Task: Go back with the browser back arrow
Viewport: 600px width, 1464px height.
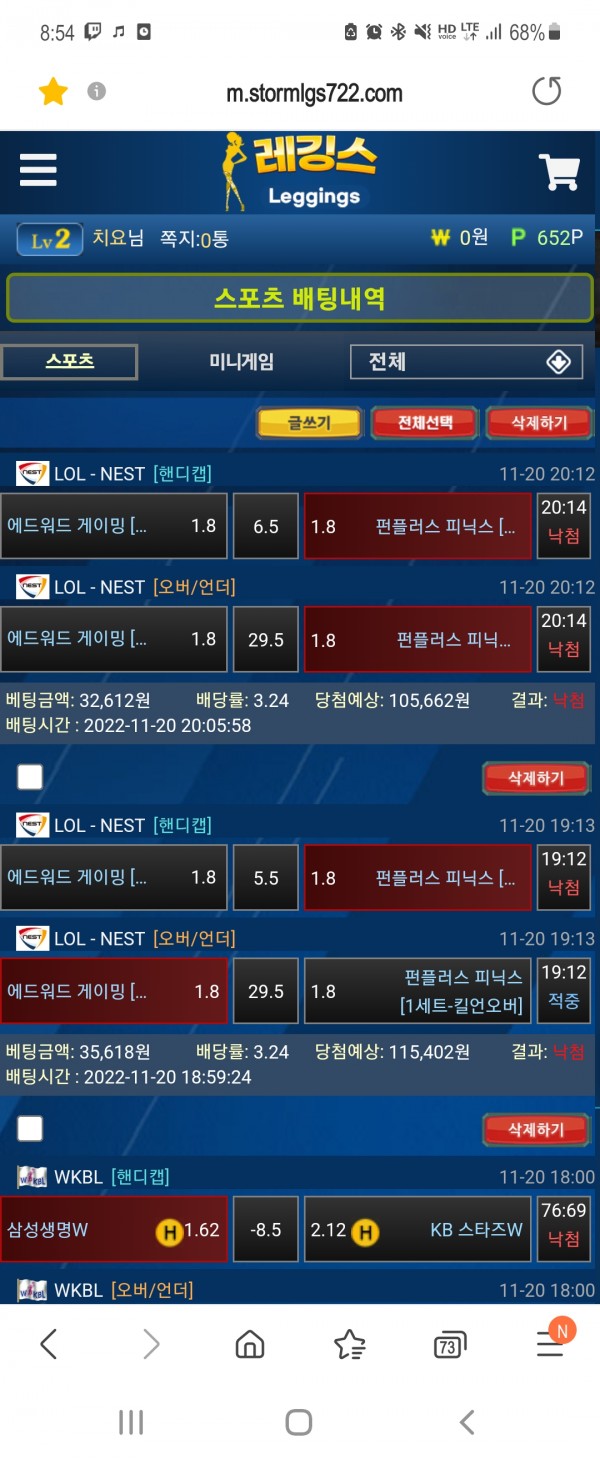Action: coord(48,1345)
